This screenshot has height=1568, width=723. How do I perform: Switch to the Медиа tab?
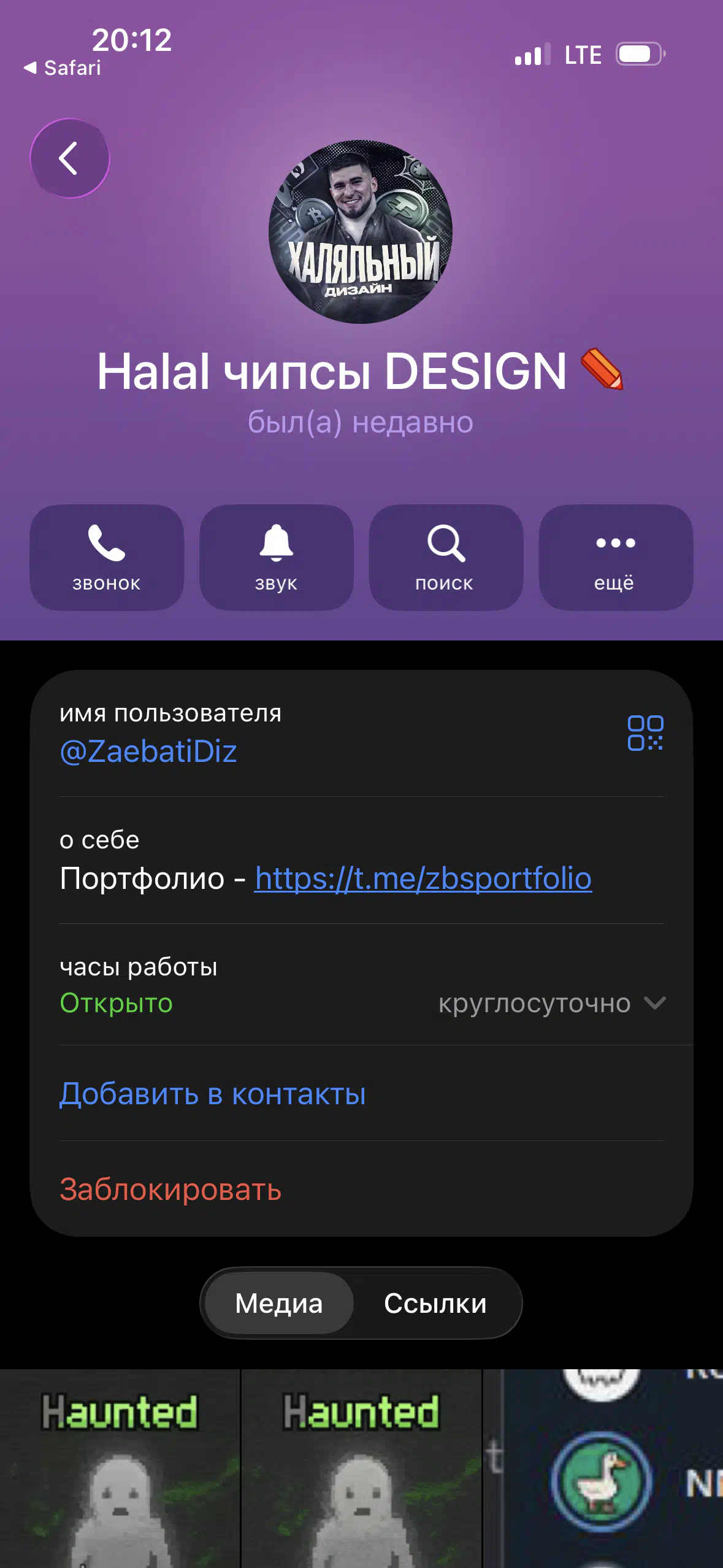tap(279, 1303)
